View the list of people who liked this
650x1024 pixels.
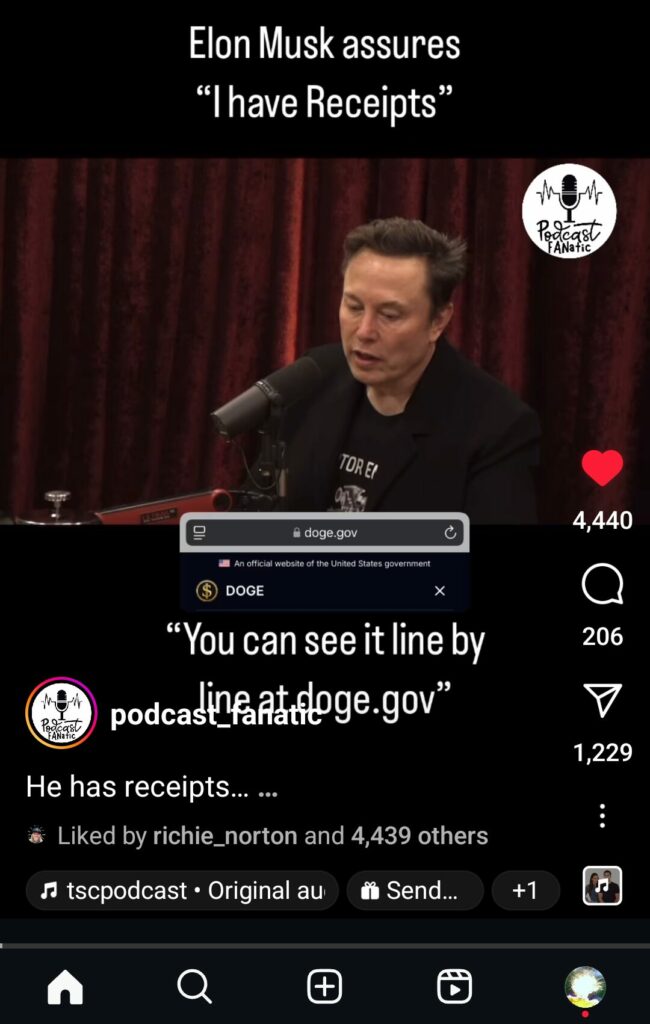(419, 836)
